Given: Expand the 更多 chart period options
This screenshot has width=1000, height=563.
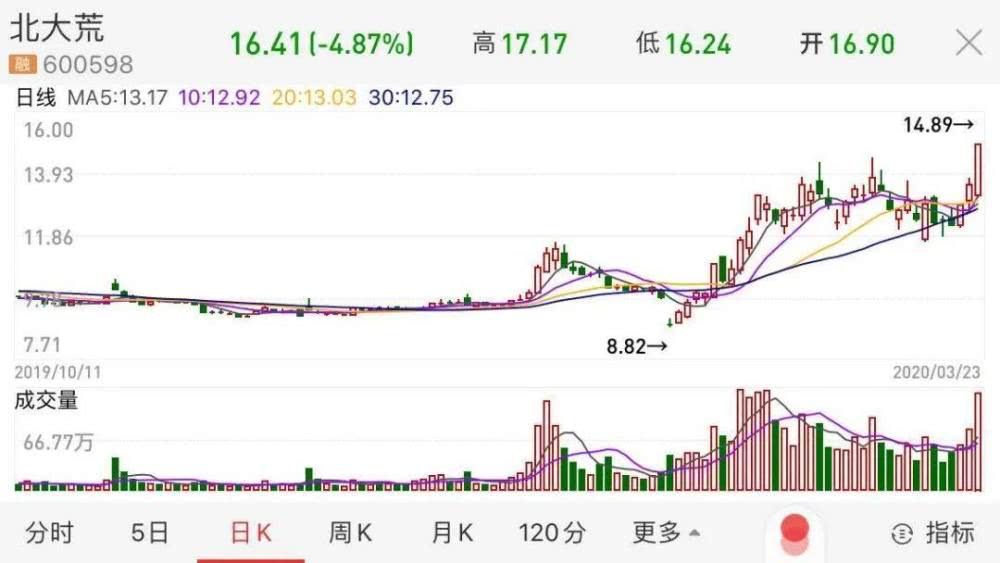Looking at the screenshot, I should coord(665,532).
